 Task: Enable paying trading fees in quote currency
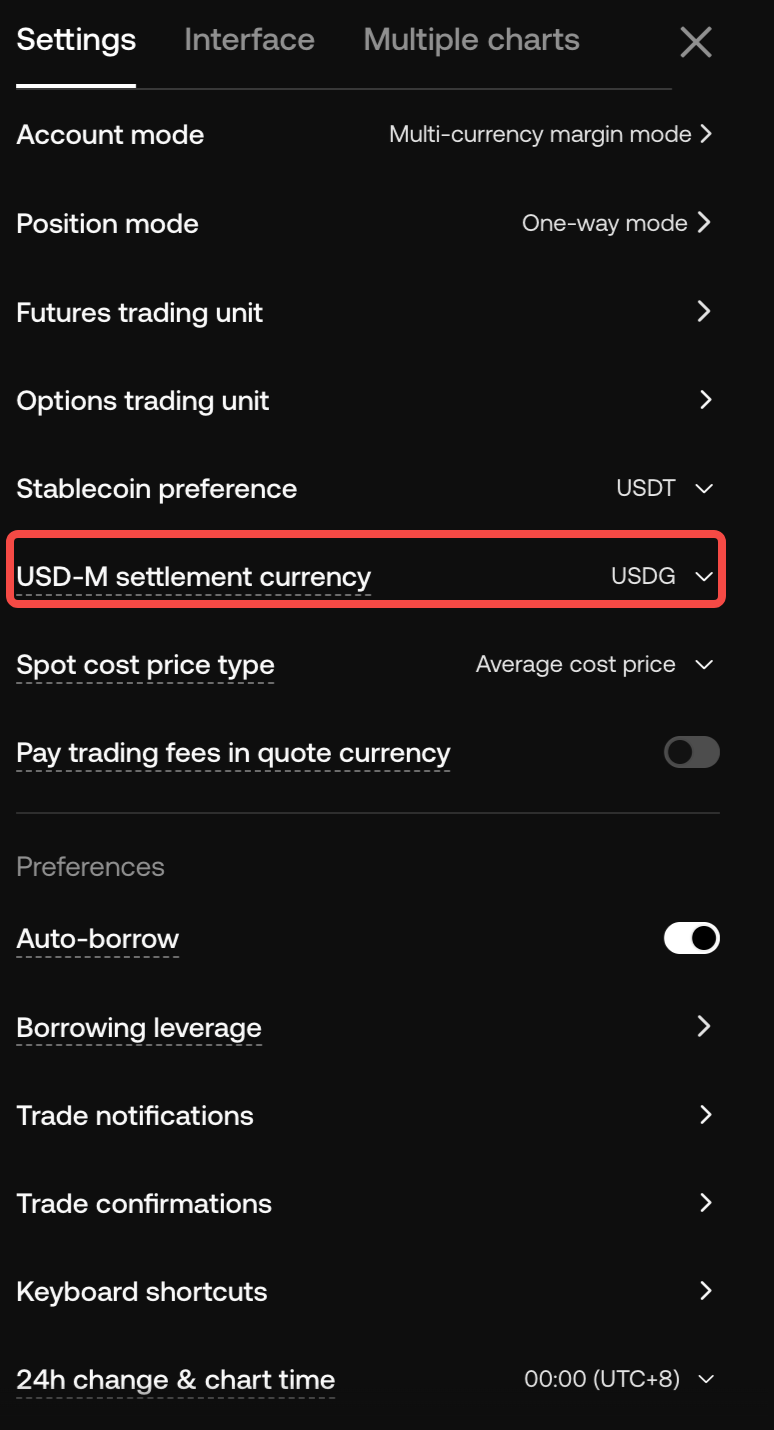(x=691, y=753)
